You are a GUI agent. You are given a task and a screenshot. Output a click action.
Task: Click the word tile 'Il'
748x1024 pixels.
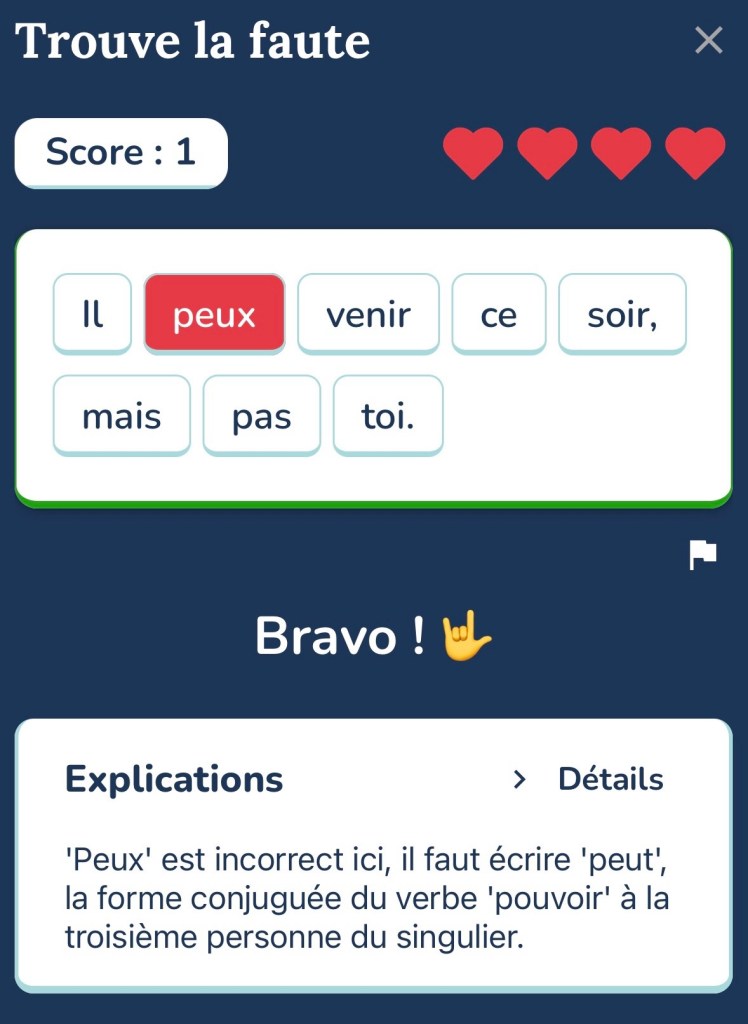click(x=92, y=313)
